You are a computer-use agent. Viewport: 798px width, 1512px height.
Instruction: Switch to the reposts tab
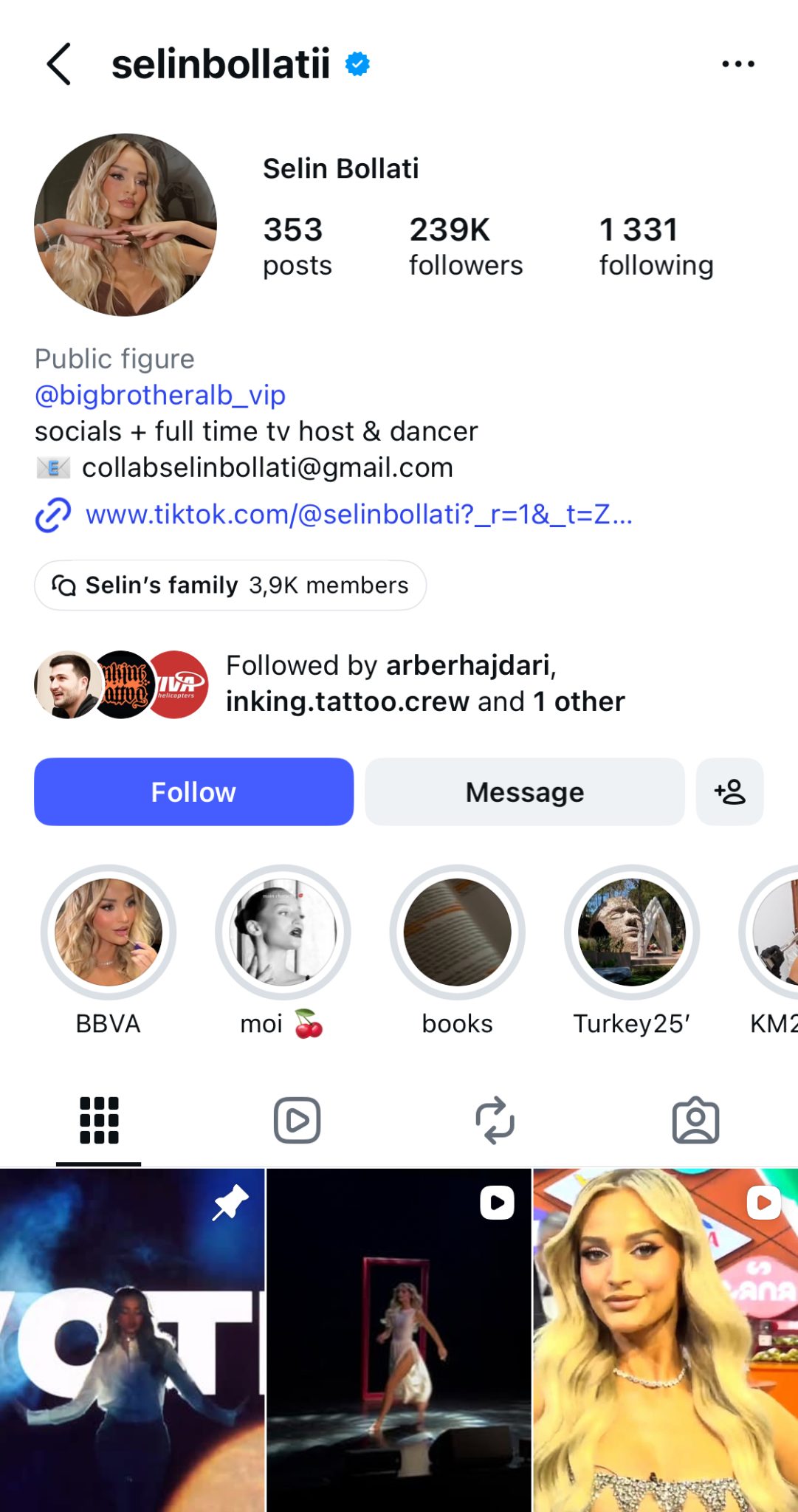495,1120
